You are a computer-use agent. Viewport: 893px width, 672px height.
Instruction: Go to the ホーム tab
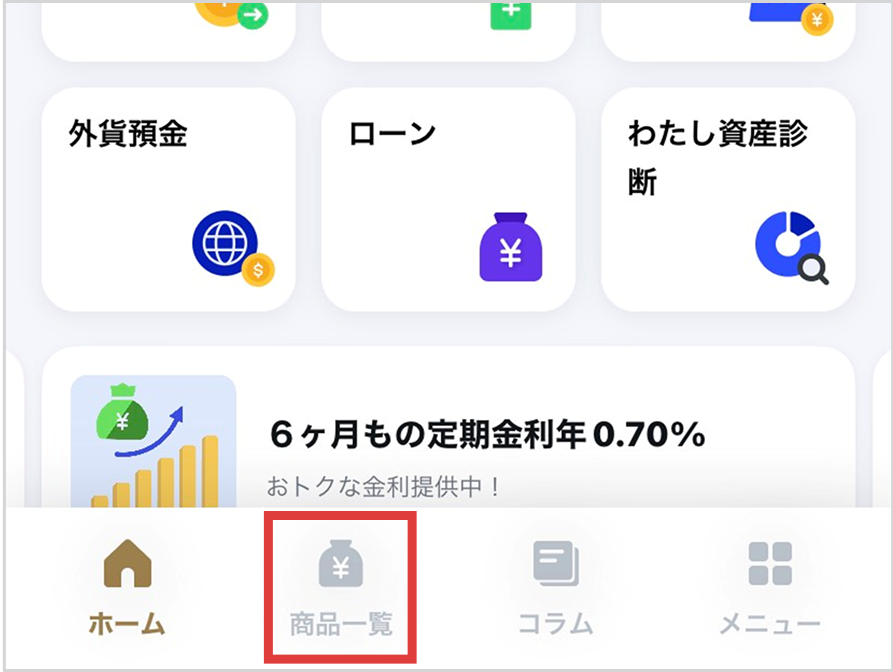pyautogui.click(x=127, y=588)
